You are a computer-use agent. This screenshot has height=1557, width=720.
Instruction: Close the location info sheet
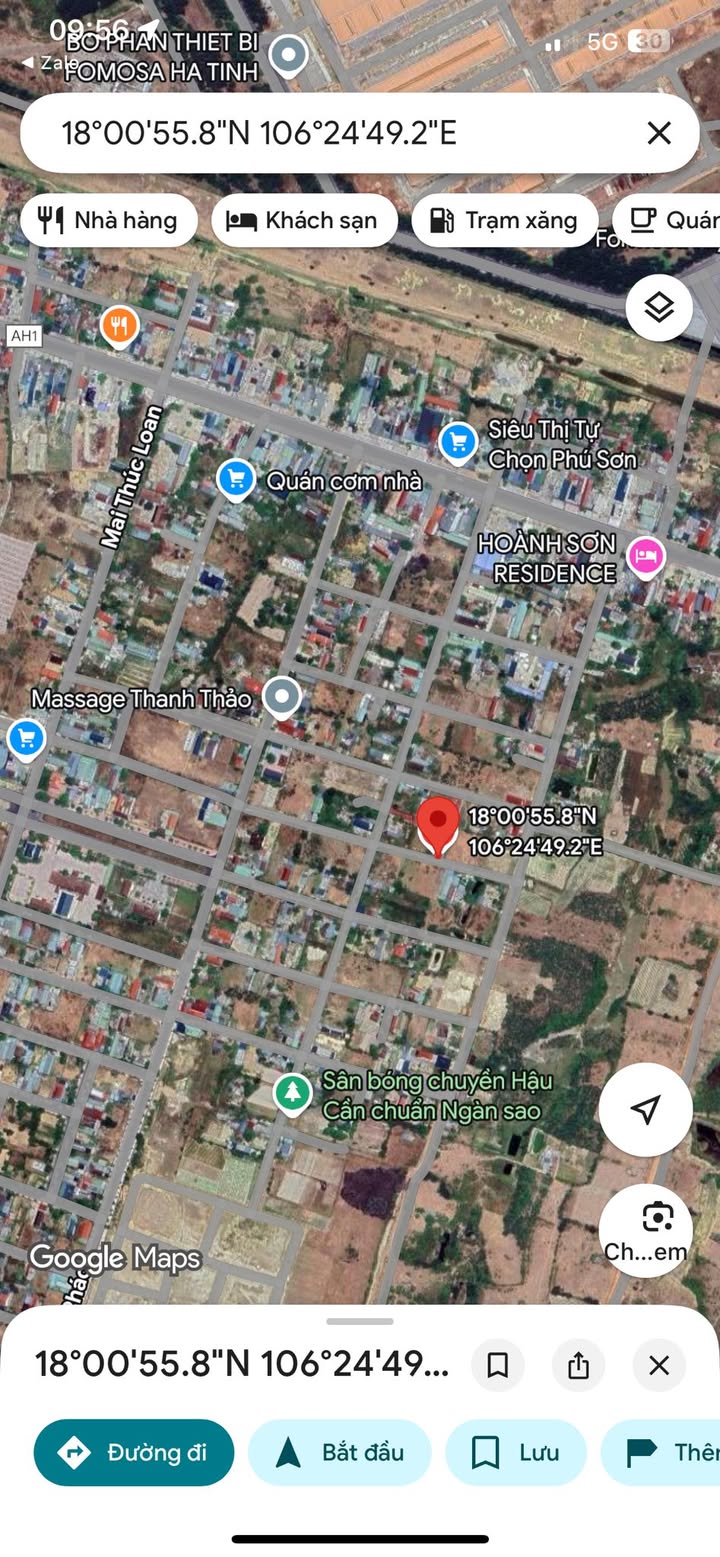pyautogui.click(x=659, y=1365)
